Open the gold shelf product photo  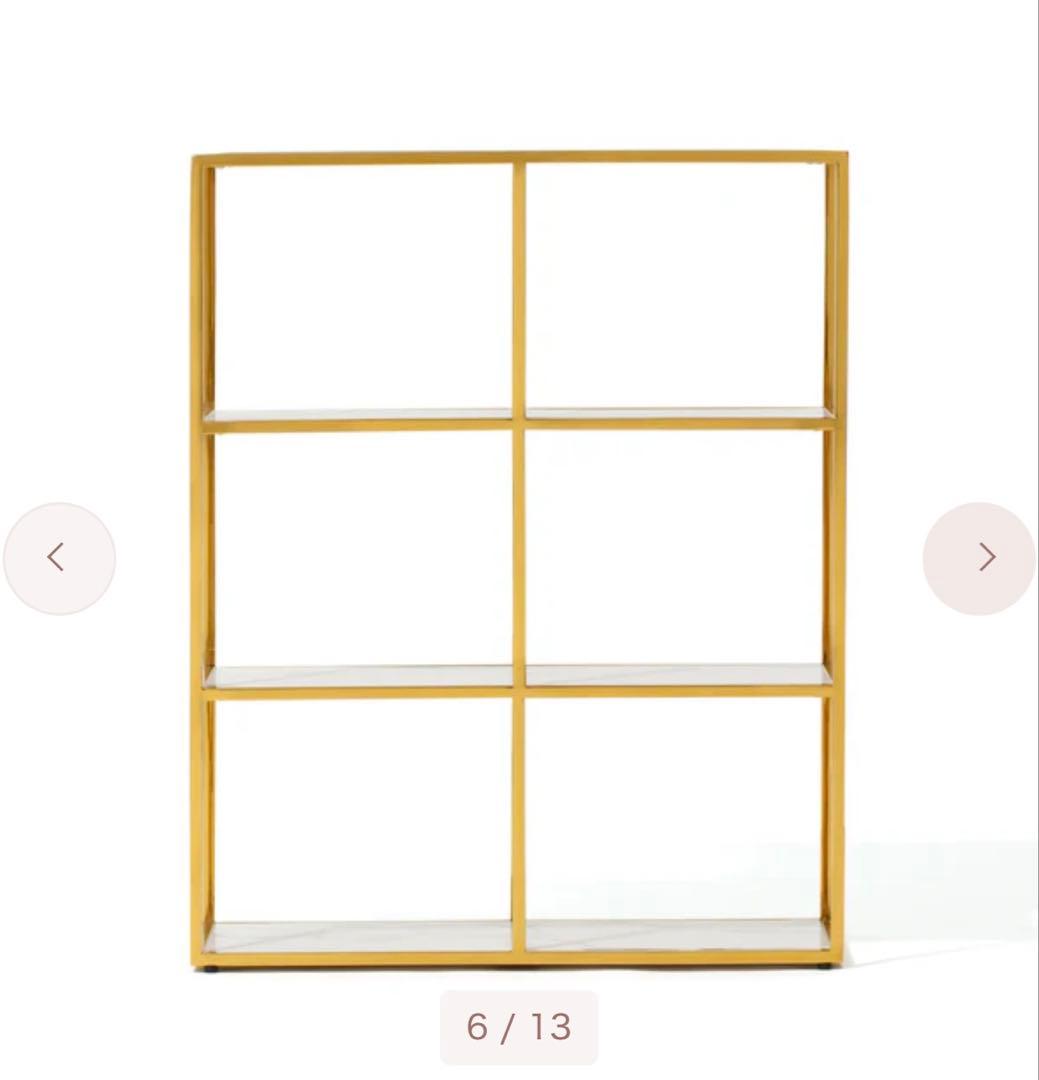(519, 560)
